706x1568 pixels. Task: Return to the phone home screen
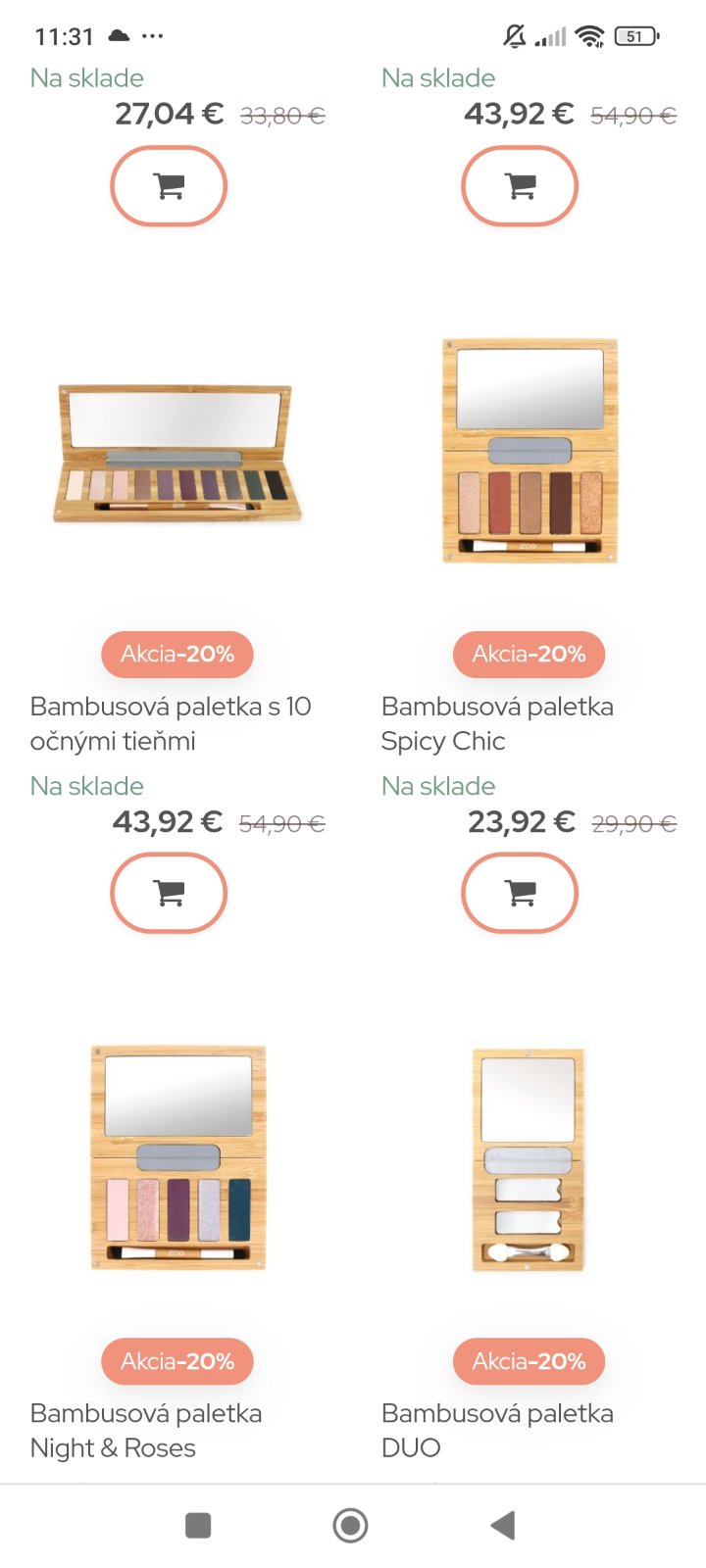[350, 1525]
